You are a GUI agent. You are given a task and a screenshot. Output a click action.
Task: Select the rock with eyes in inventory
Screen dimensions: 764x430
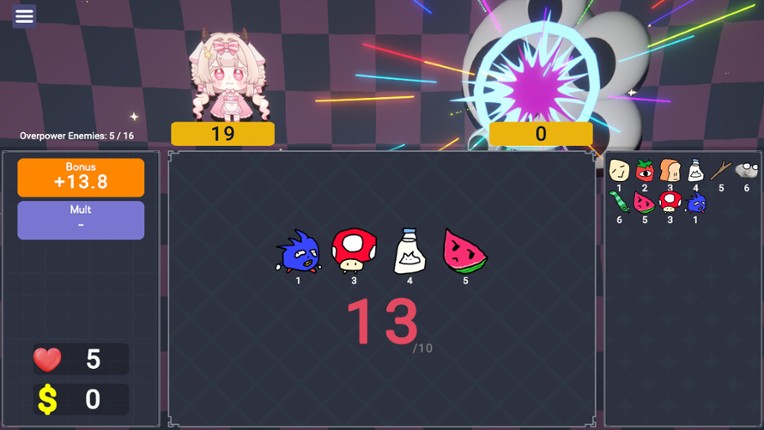click(746, 171)
